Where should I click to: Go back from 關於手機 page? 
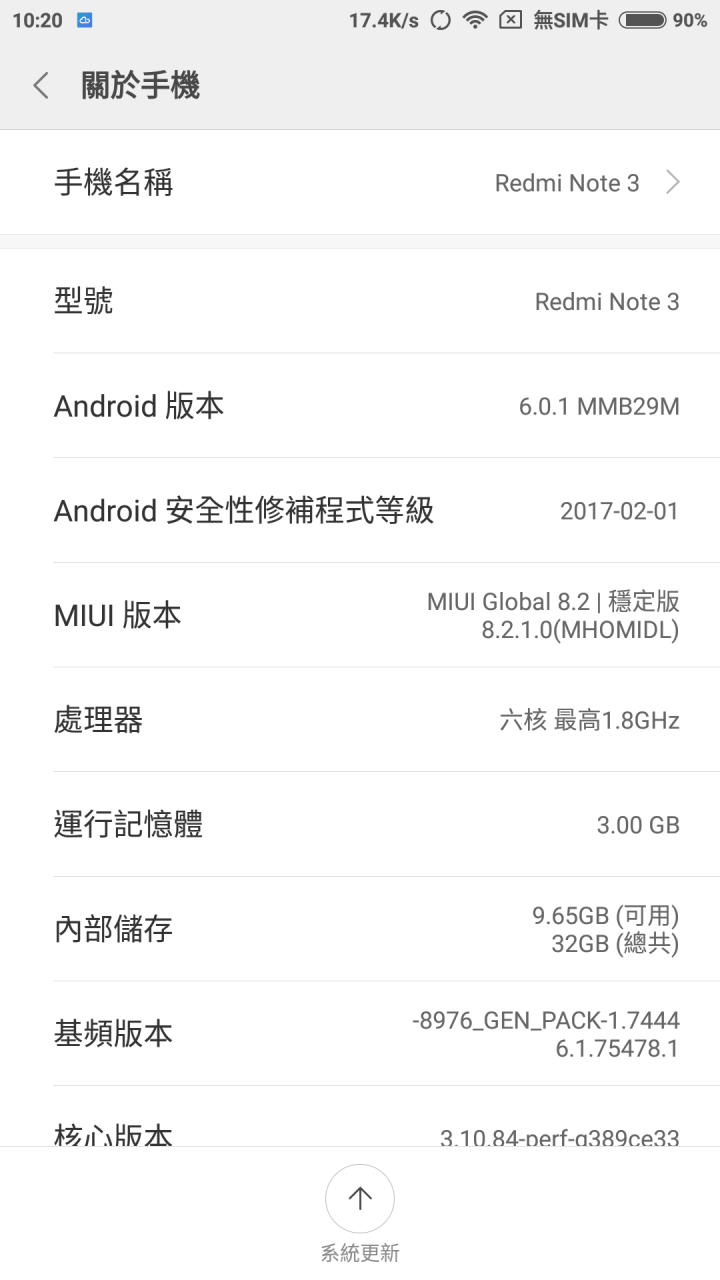coord(41,86)
